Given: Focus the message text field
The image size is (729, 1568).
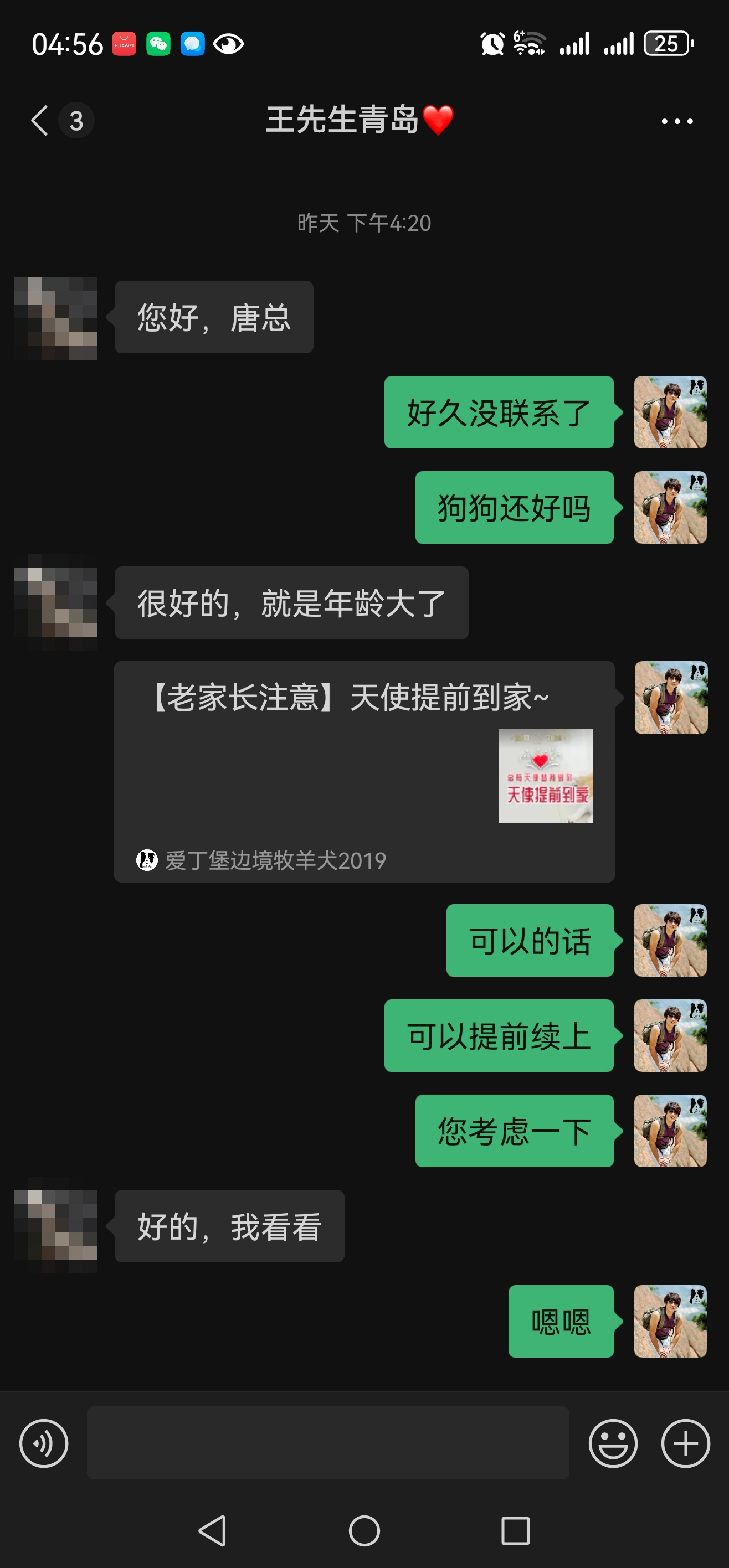Looking at the screenshot, I should pos(327,1443).
